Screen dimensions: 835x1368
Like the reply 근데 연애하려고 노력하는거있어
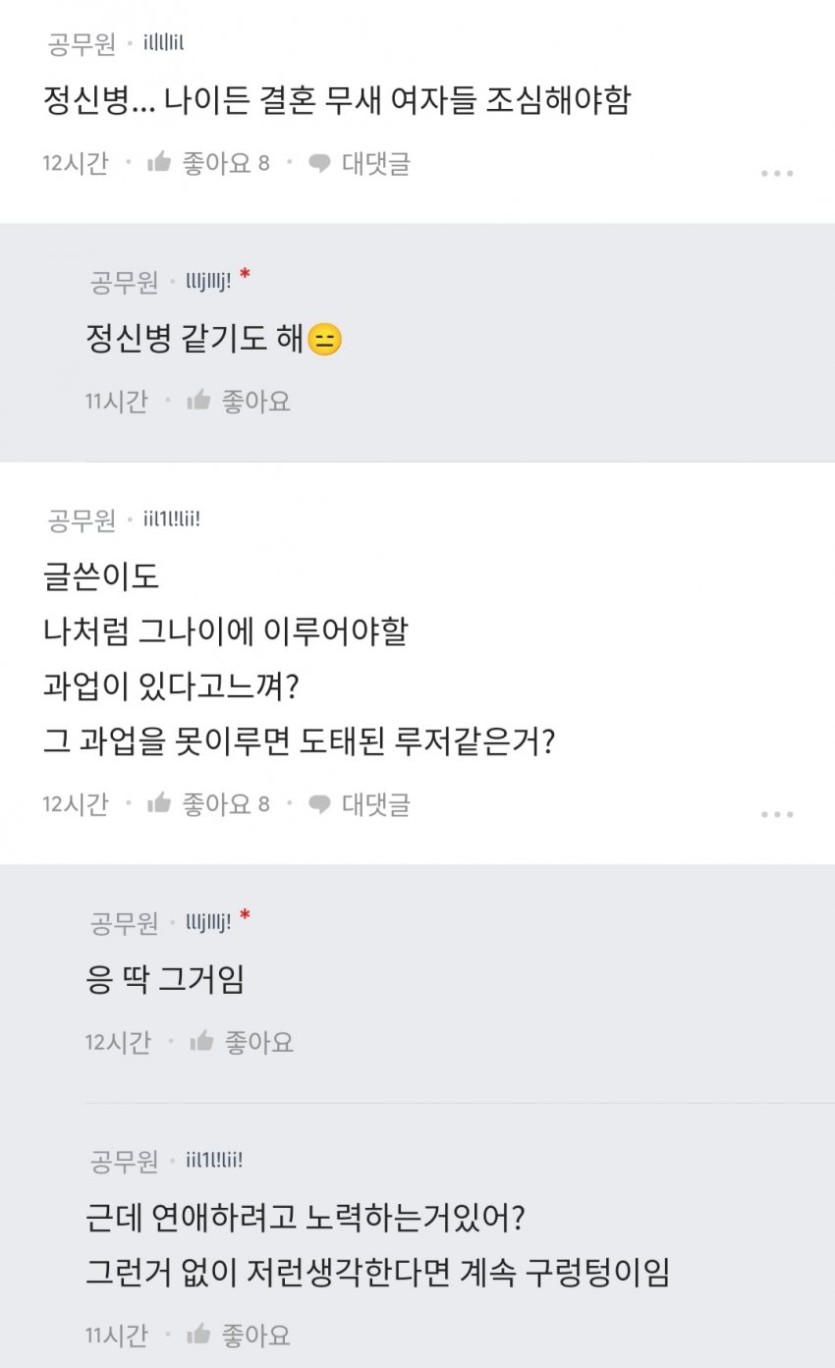(239, 1334)
